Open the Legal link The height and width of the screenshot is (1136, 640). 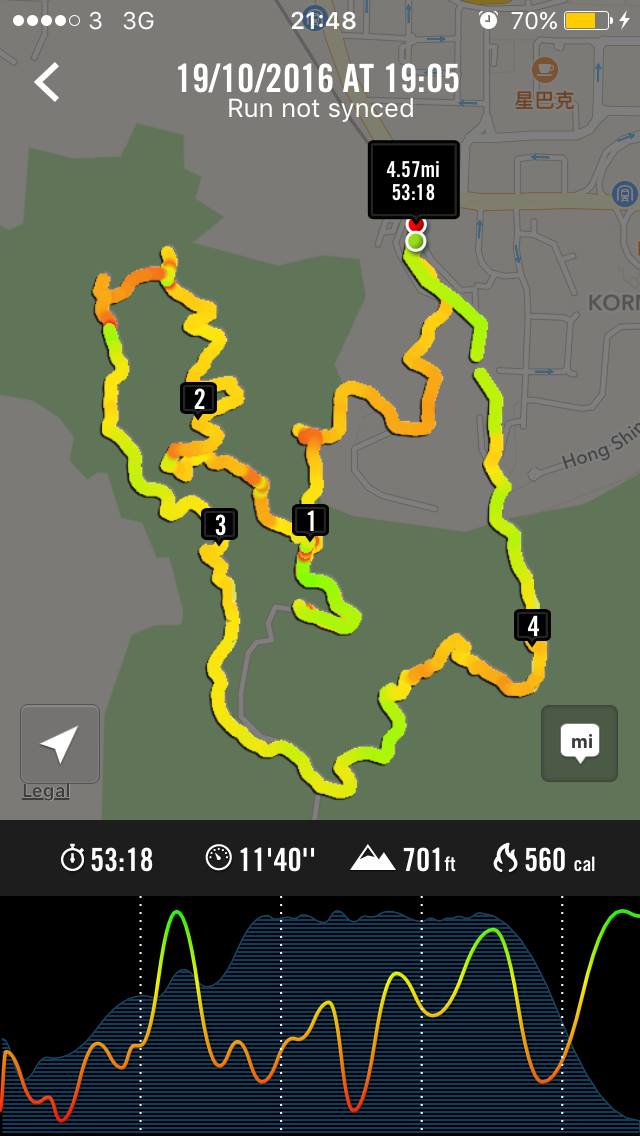(x=46, y=791)
